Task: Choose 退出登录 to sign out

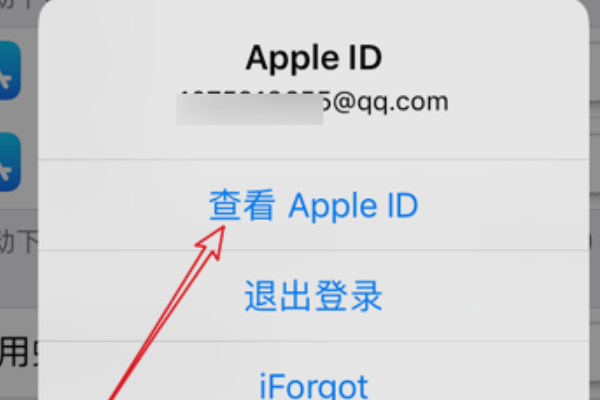Action: (313, 296)
